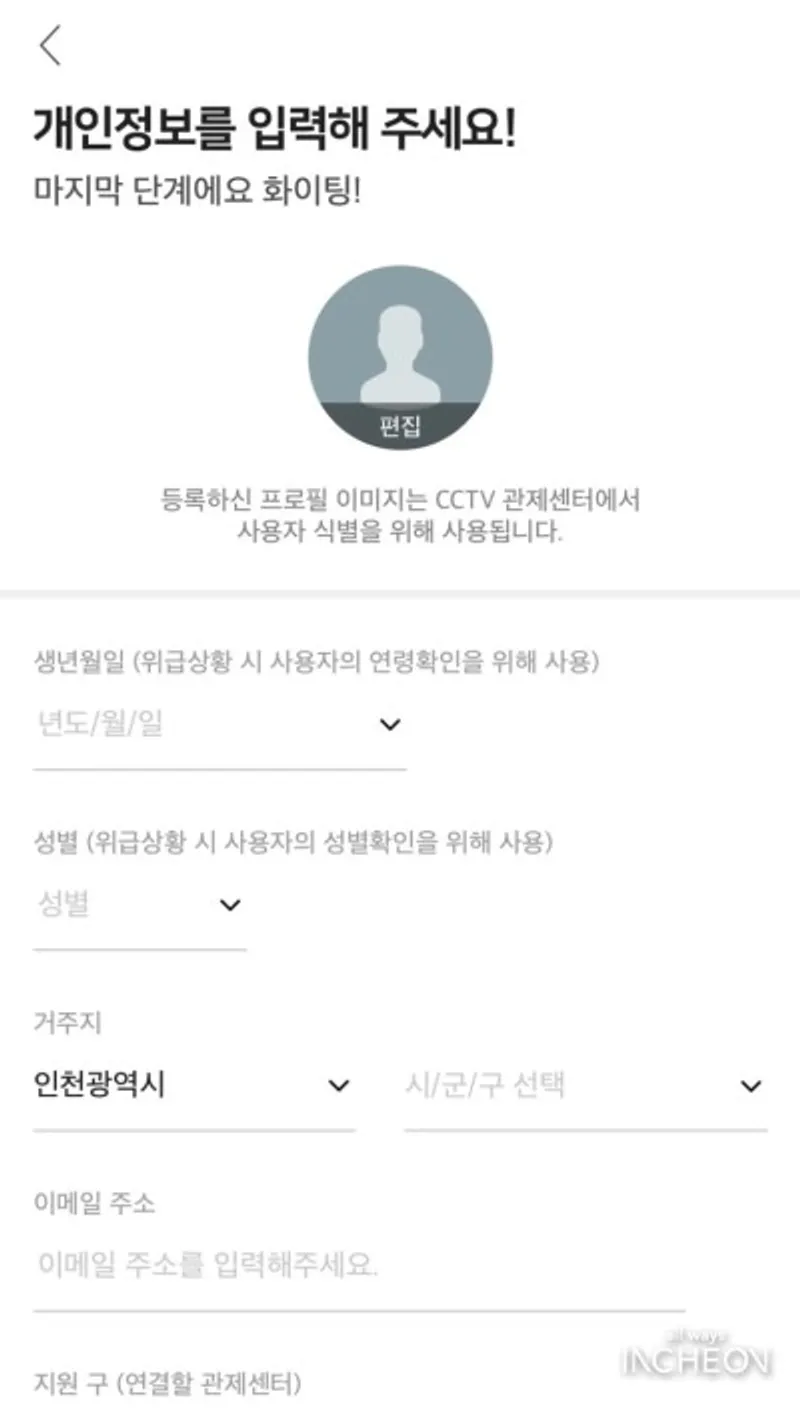Go back using the top-left arrow
Image resolution: width=800 pixels, height=1422 pixels.
tap(50, 46)
